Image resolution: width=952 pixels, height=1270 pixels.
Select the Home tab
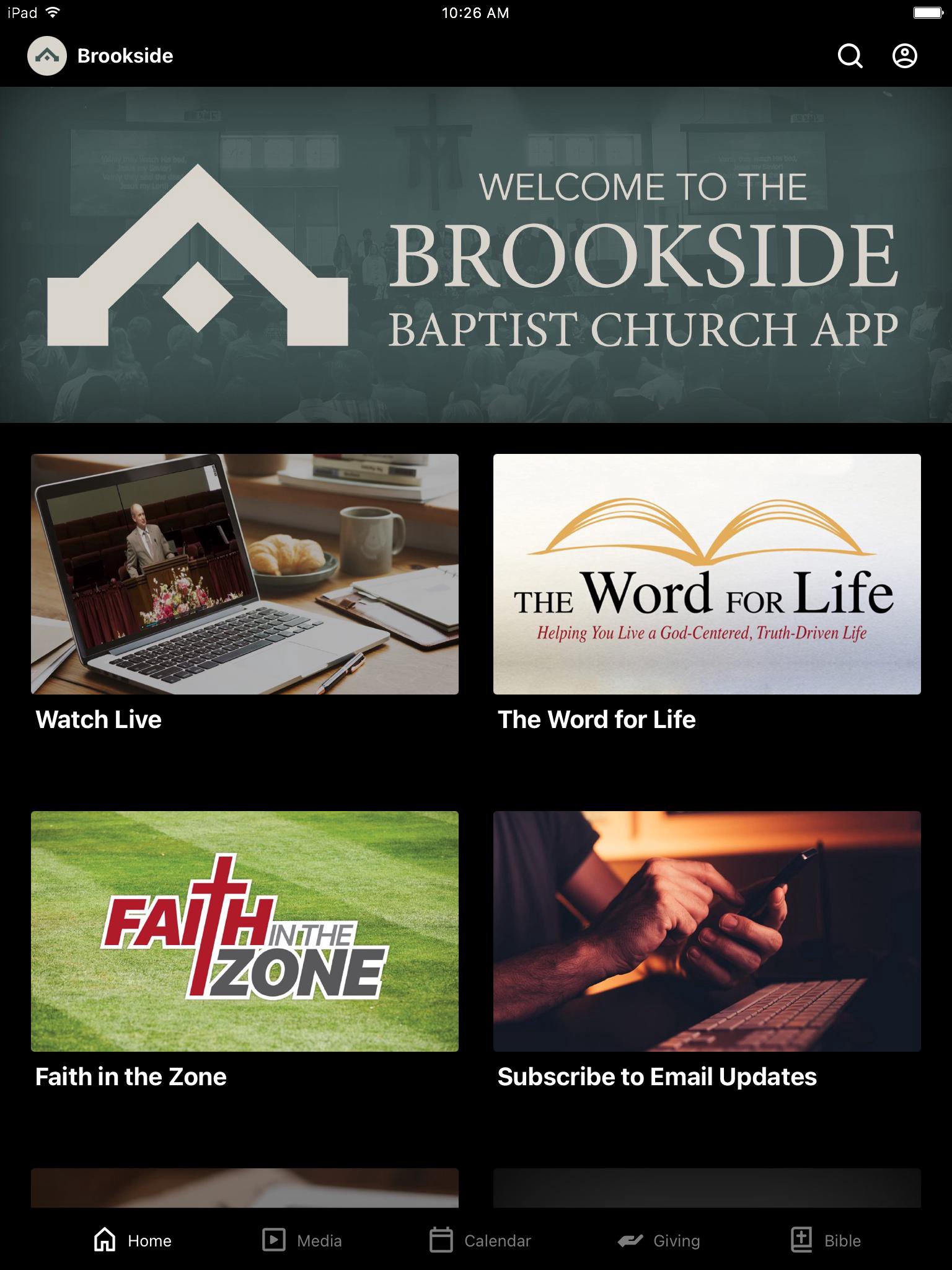[x=133, y=1240]
